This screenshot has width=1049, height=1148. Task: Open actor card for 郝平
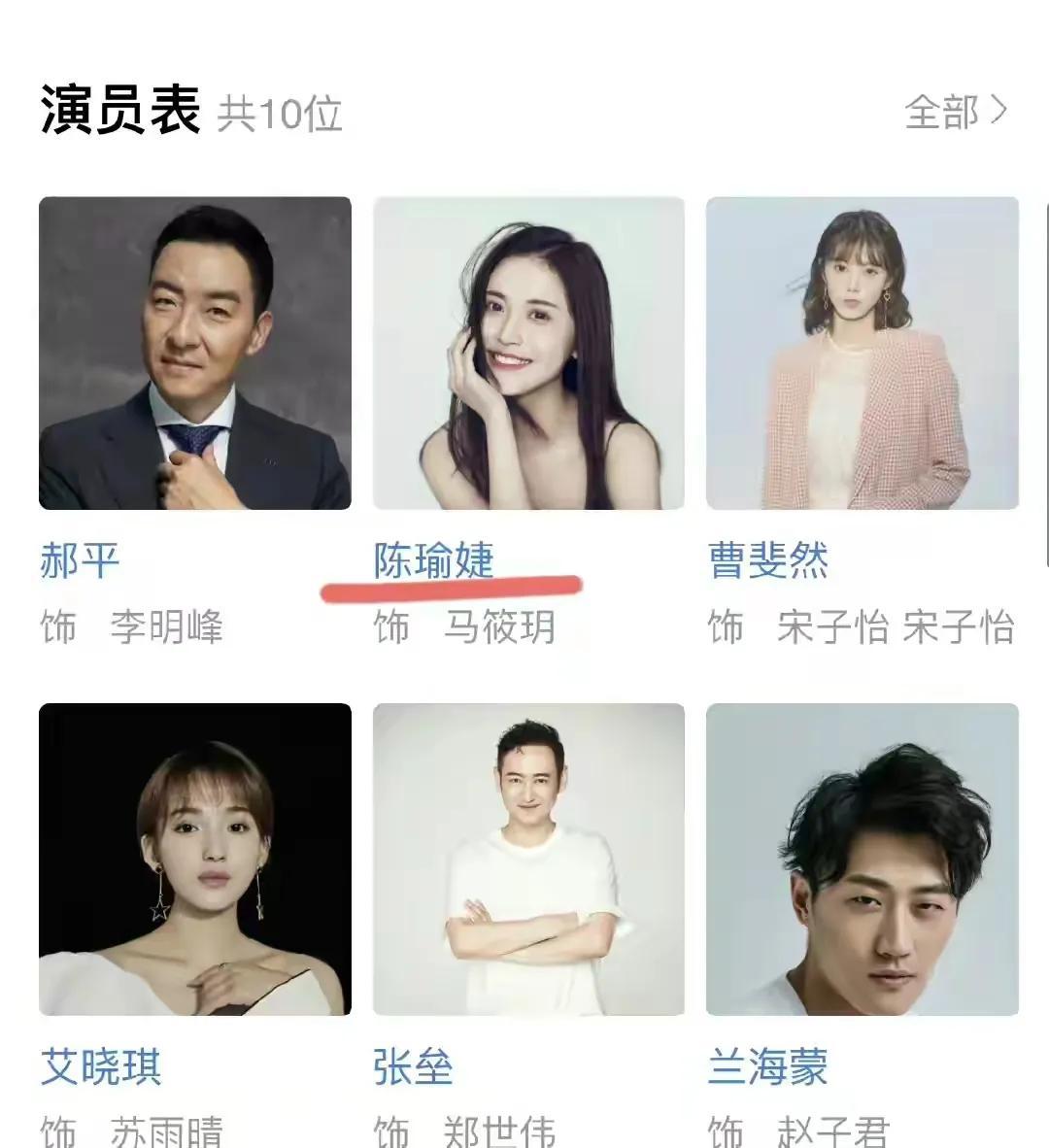[195, 354]
